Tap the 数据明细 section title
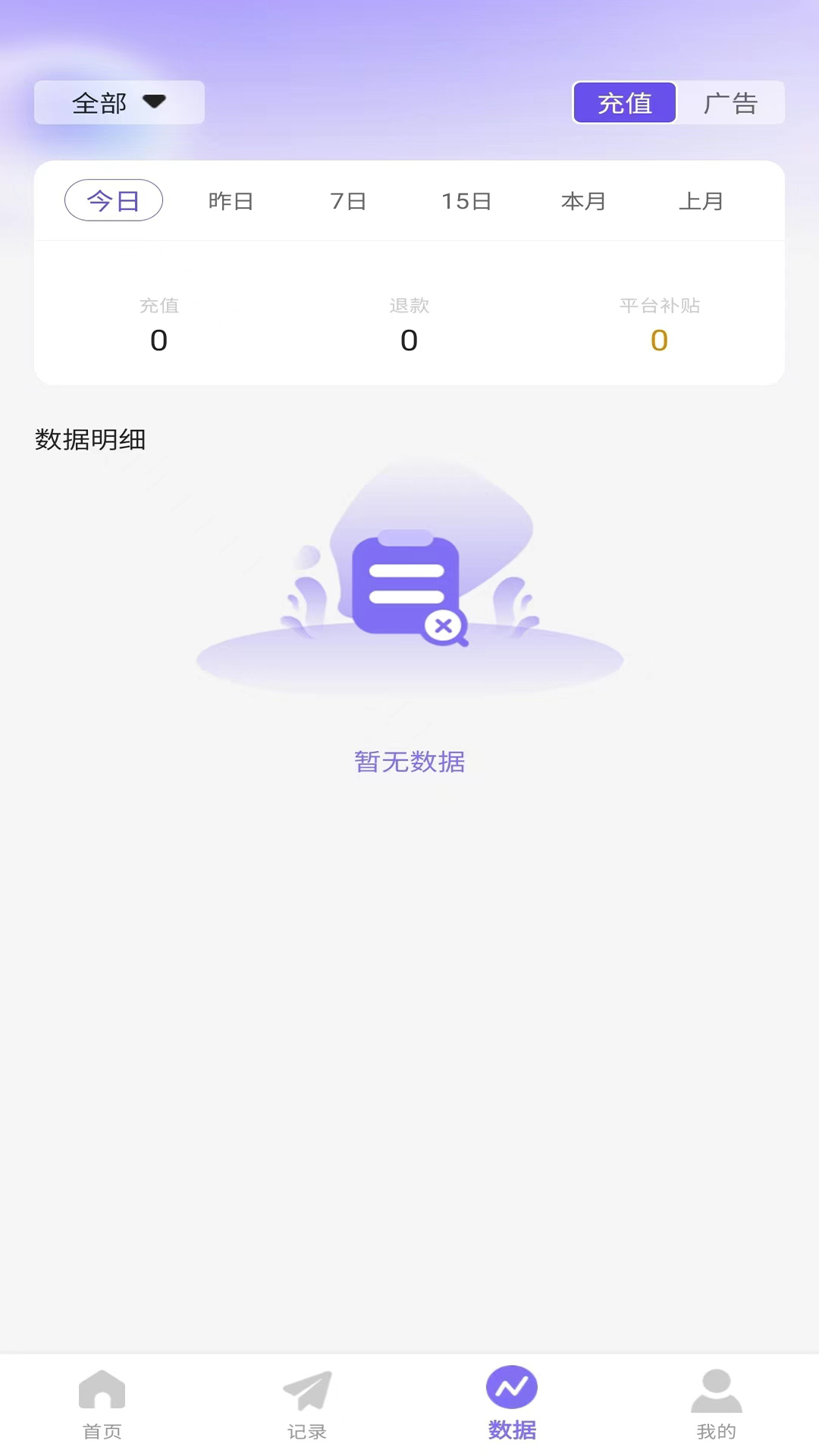This screenshot has height=1456, width=819. click(91, 439)
